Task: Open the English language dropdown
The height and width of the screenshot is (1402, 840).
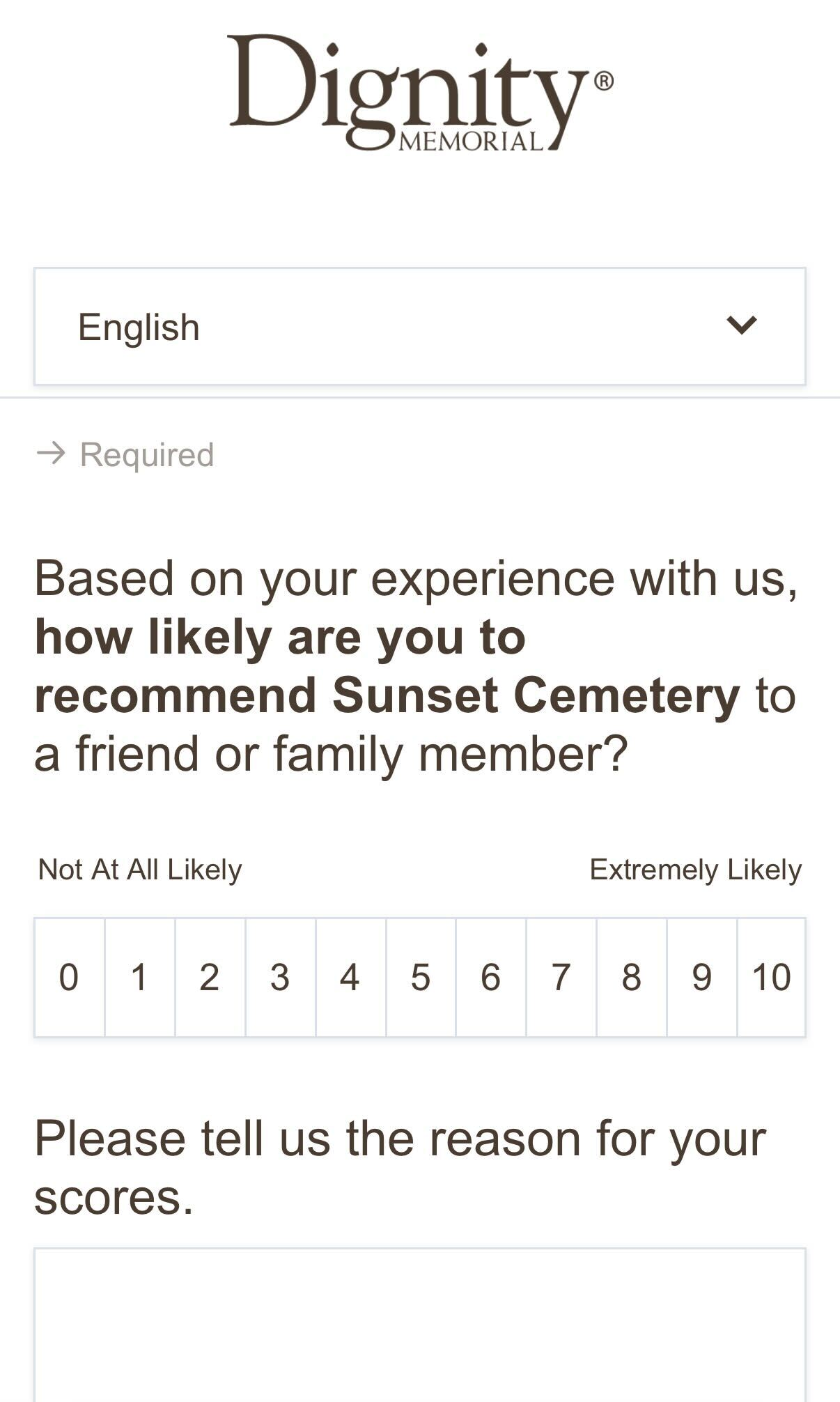Action: 420,326
